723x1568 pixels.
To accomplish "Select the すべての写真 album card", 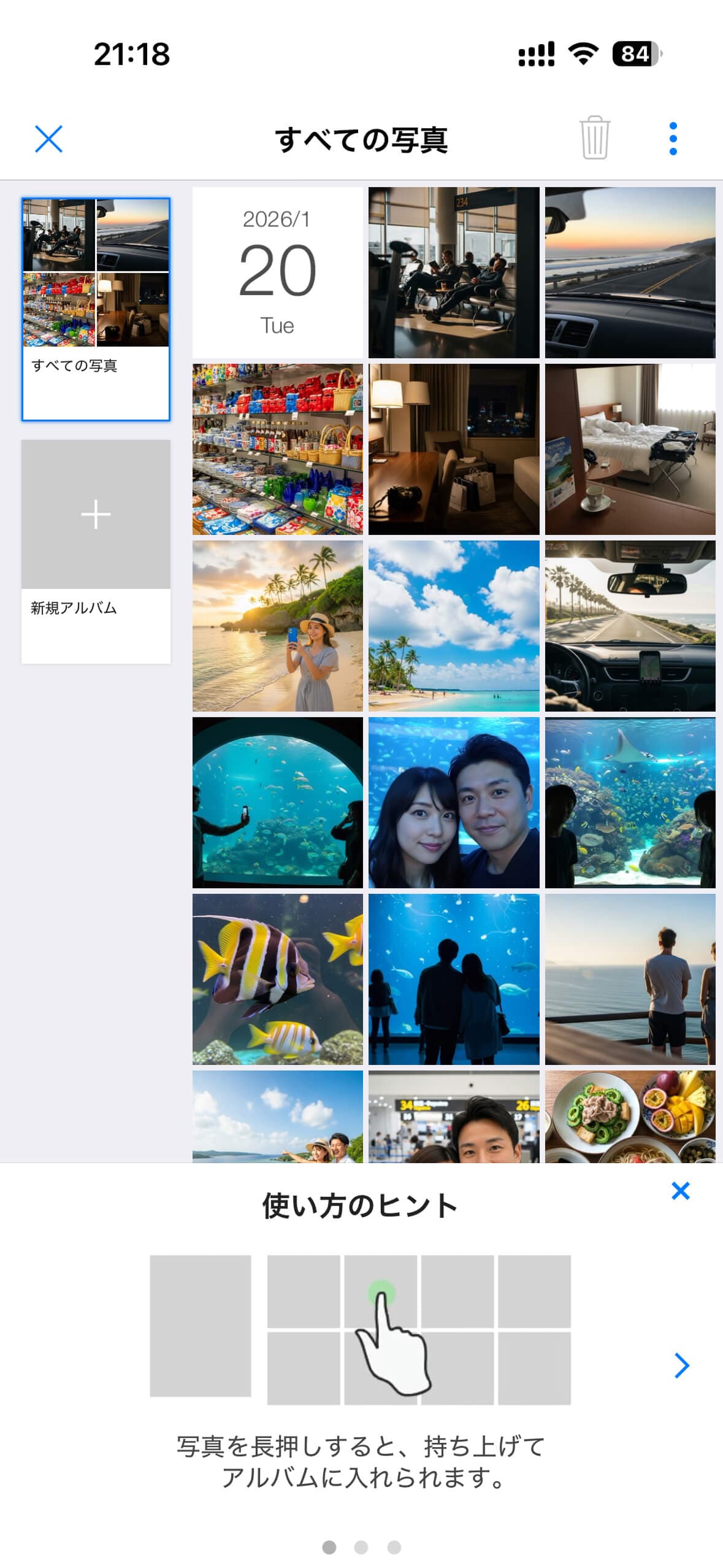I will tap(96, 309).
